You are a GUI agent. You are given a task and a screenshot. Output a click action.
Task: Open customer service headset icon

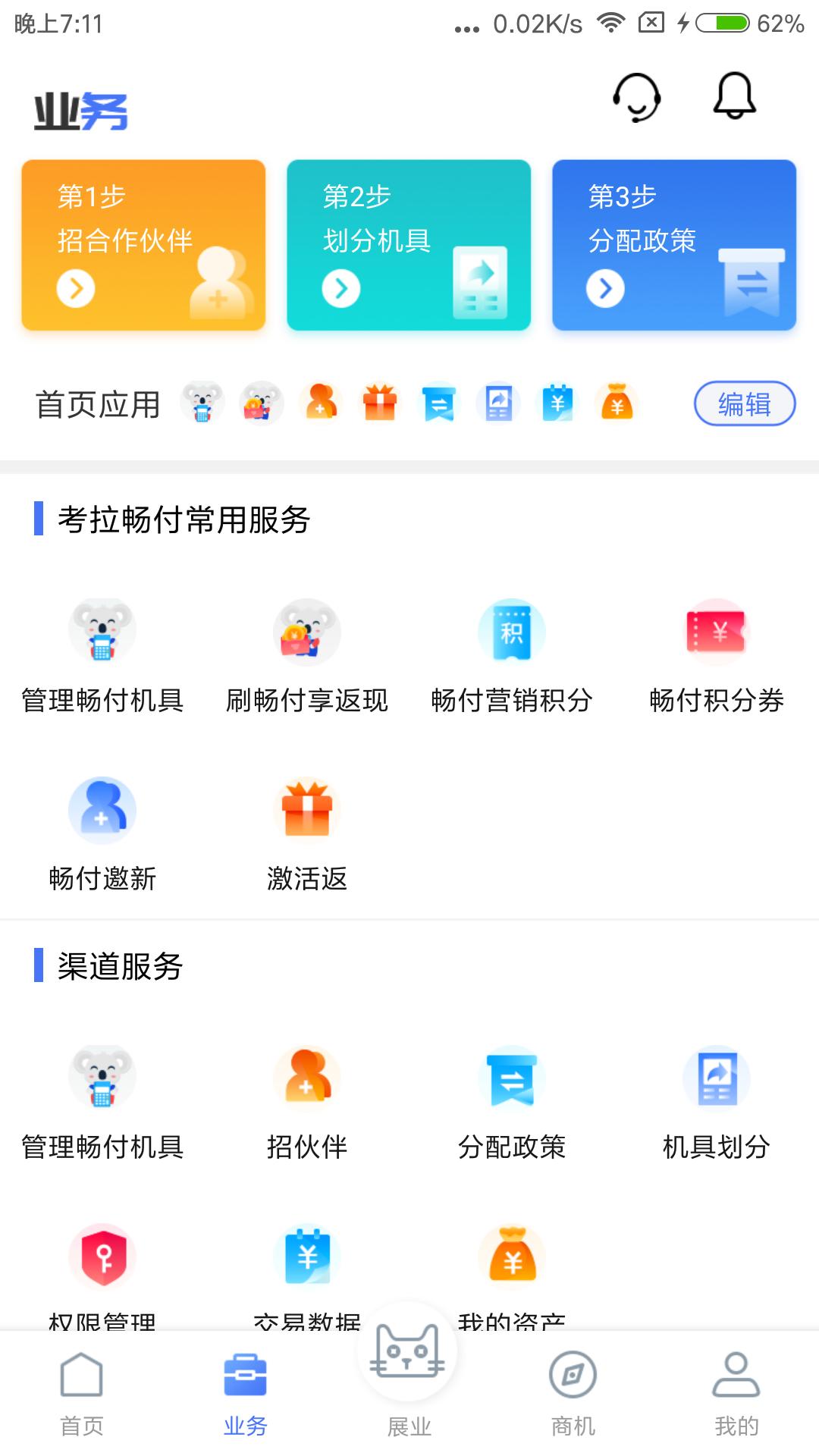pyautogui.click(x=637, y=98)
